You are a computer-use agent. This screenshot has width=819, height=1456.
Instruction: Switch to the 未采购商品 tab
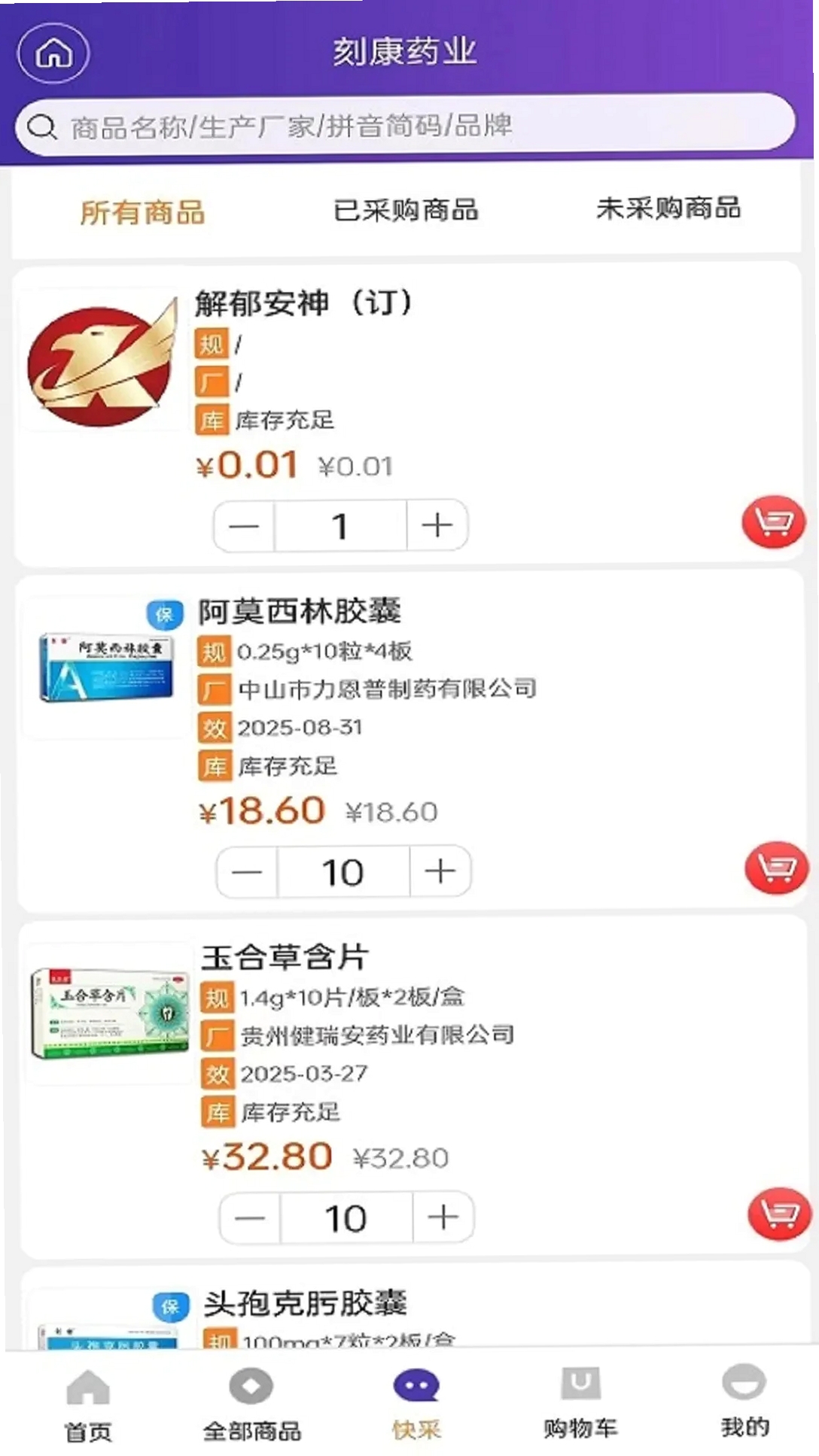click(x=668, y=208)
